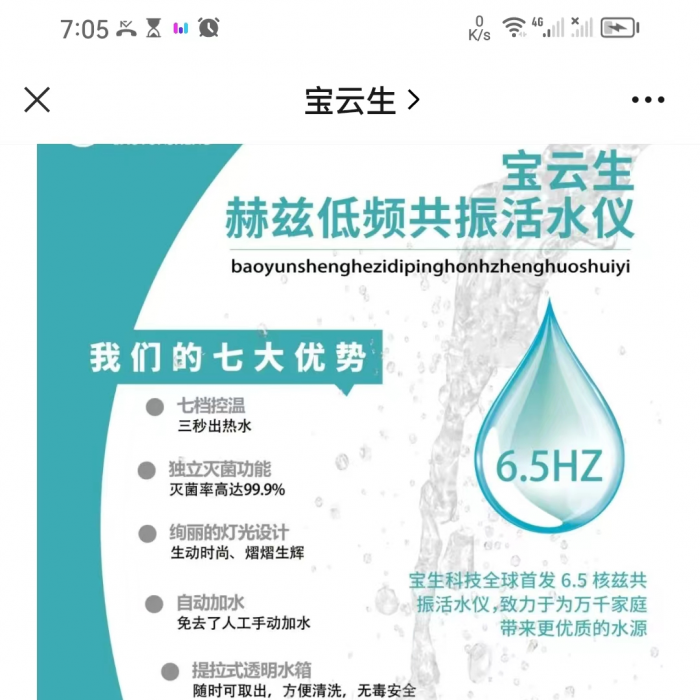This screenshot has width=700, height=700.
Task: Open the three-dot overflow menu
Action: (647, 100)
